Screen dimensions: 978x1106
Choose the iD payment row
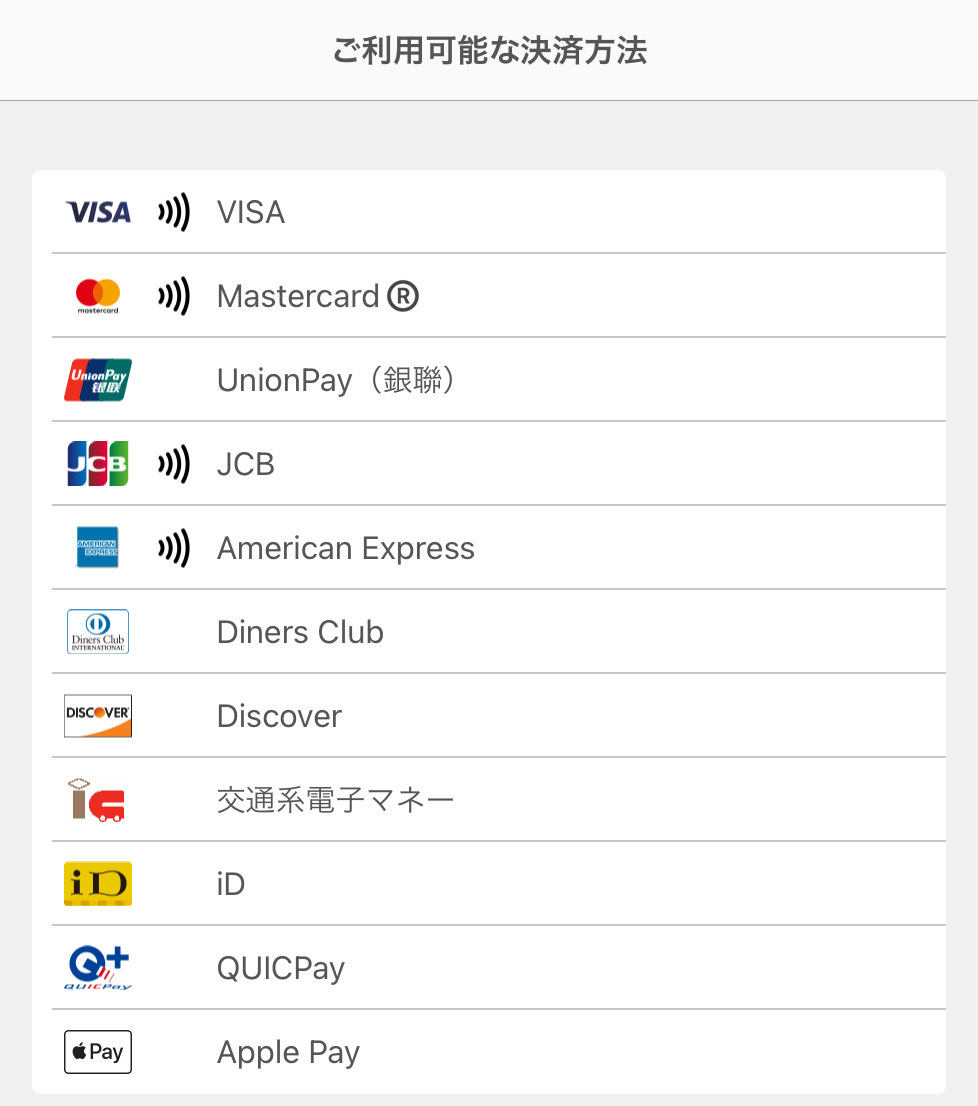coord(231,884)
